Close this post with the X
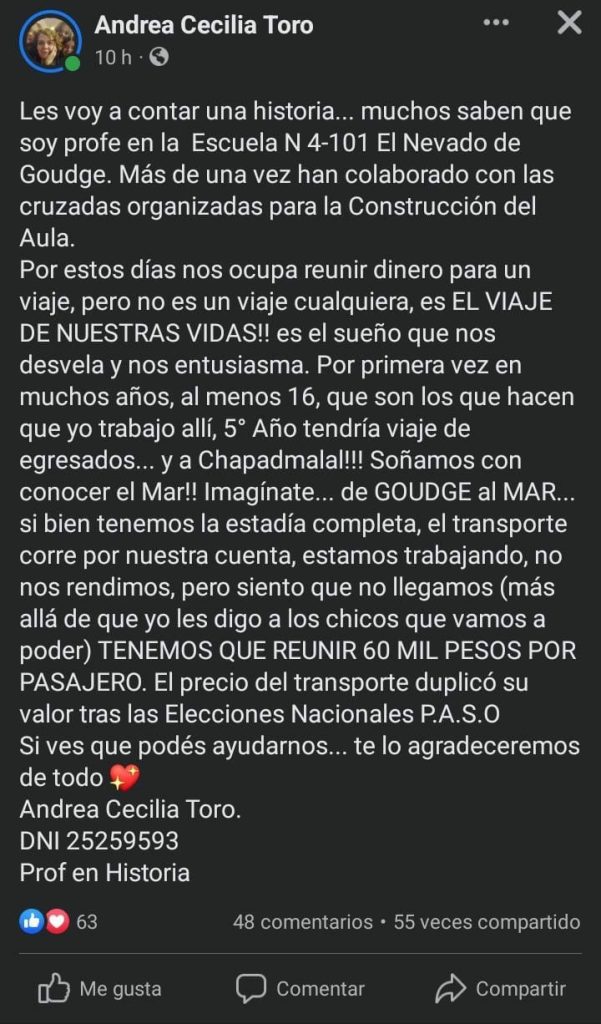This screenshot has height=1024, width=601. (x=569, y=23)
